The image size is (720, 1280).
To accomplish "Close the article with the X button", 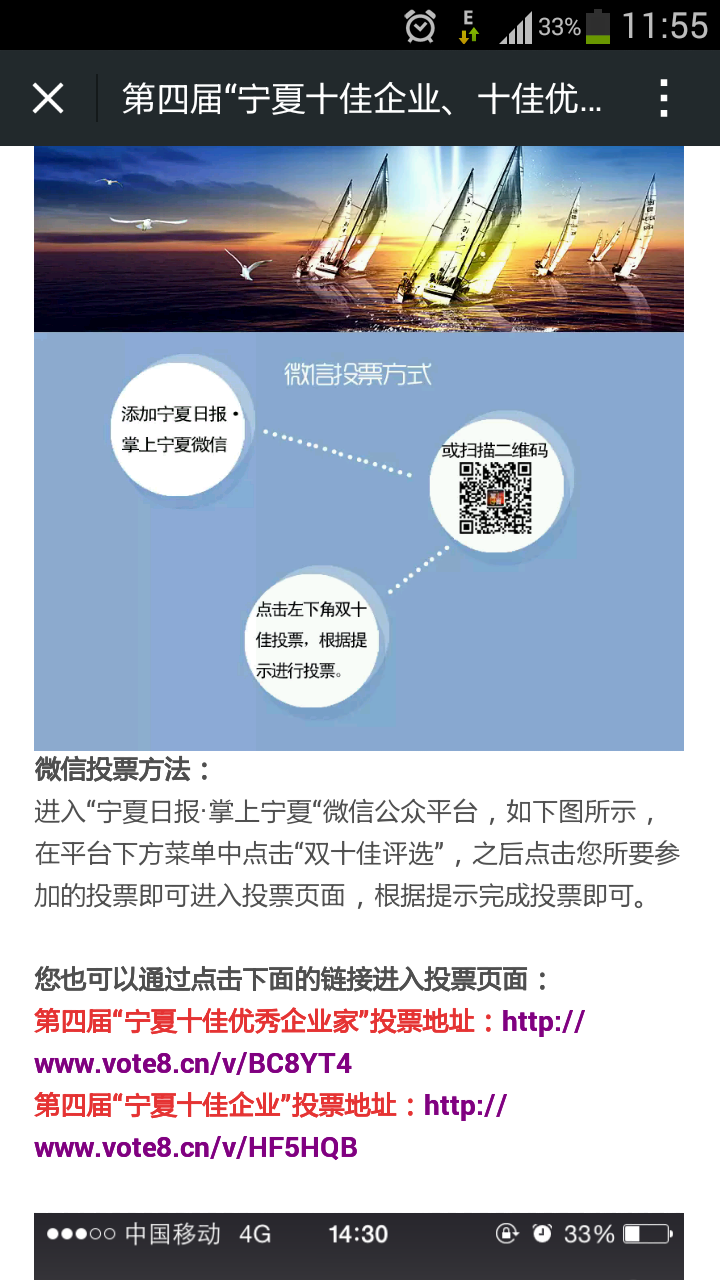I will [48, 98].
